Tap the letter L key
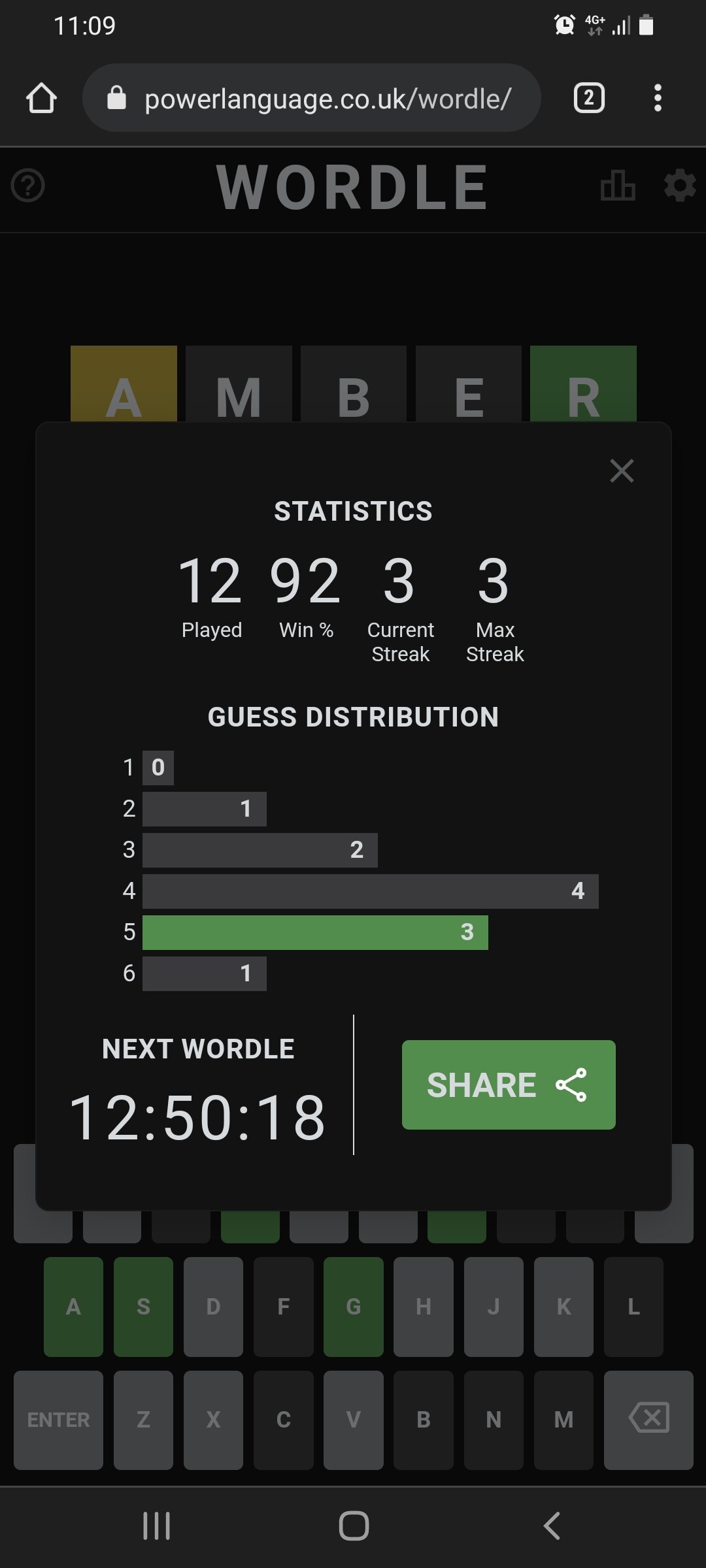 pyautogui.click(x=633, y=1307)
